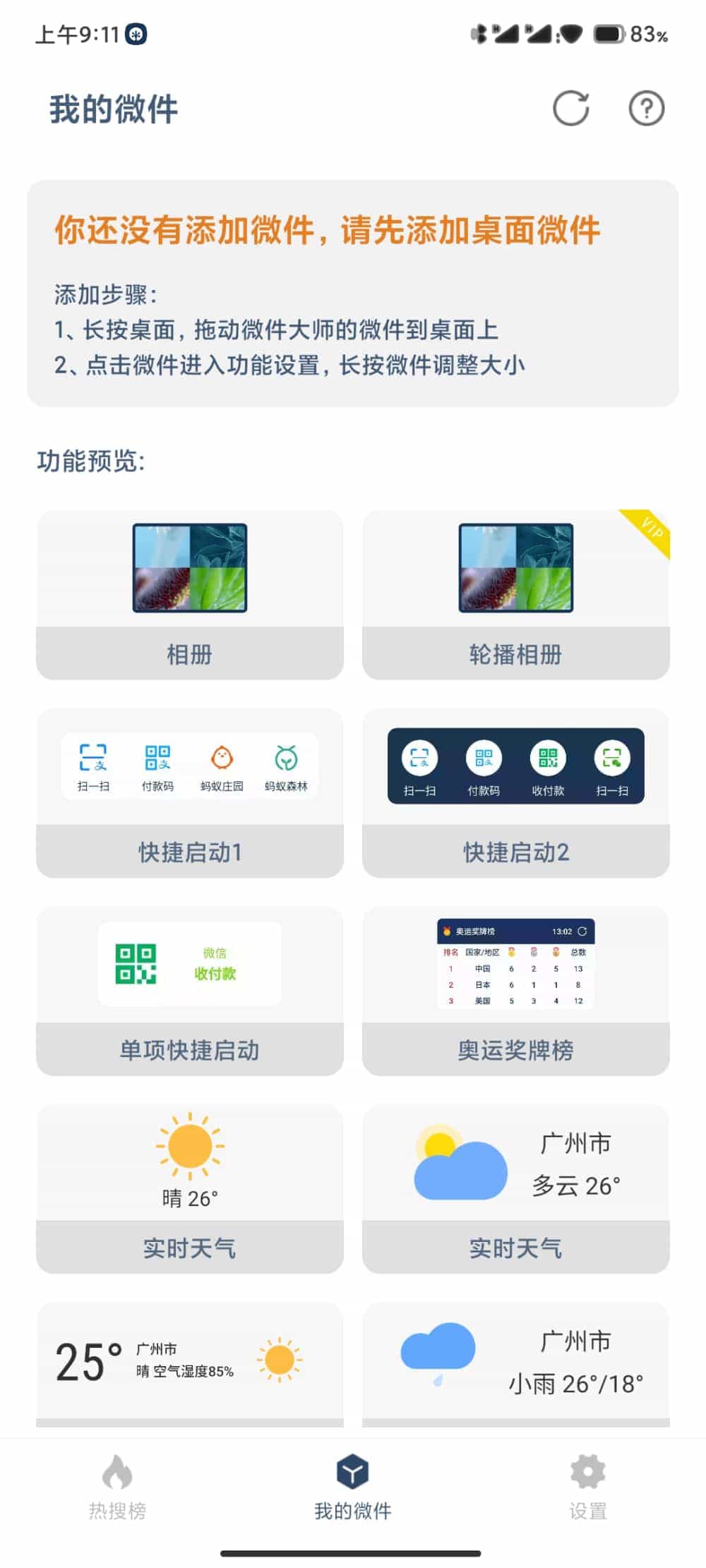The image size is (706, 1568).
Task: Open the 实时天气 card showing 广州市 多云 26°
Action: click(x=515, y=1188)
